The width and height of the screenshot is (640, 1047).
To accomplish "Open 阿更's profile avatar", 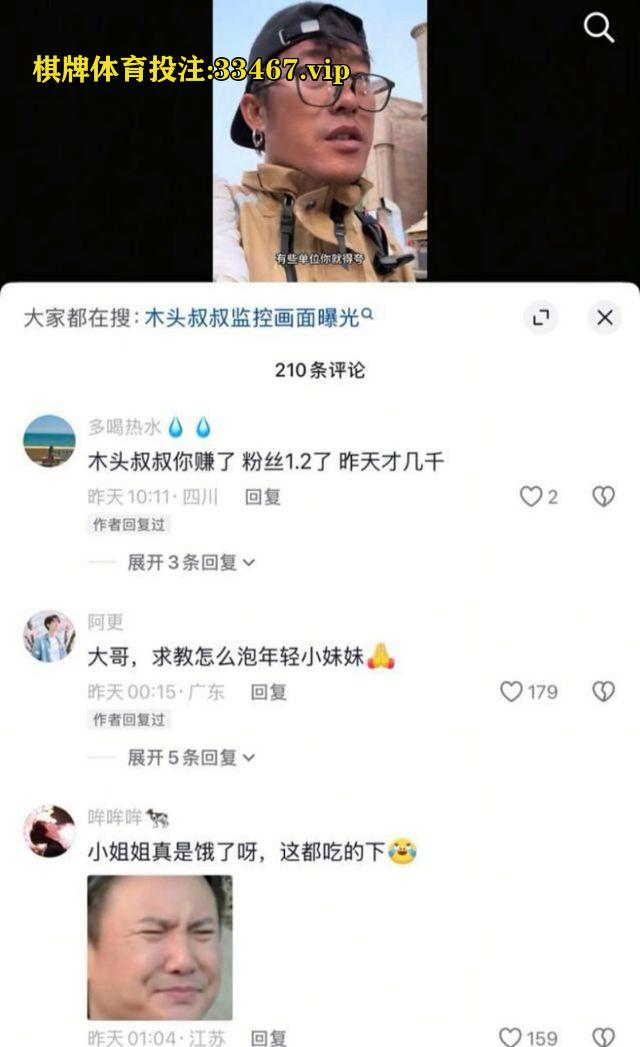I will tap(50, 636).
